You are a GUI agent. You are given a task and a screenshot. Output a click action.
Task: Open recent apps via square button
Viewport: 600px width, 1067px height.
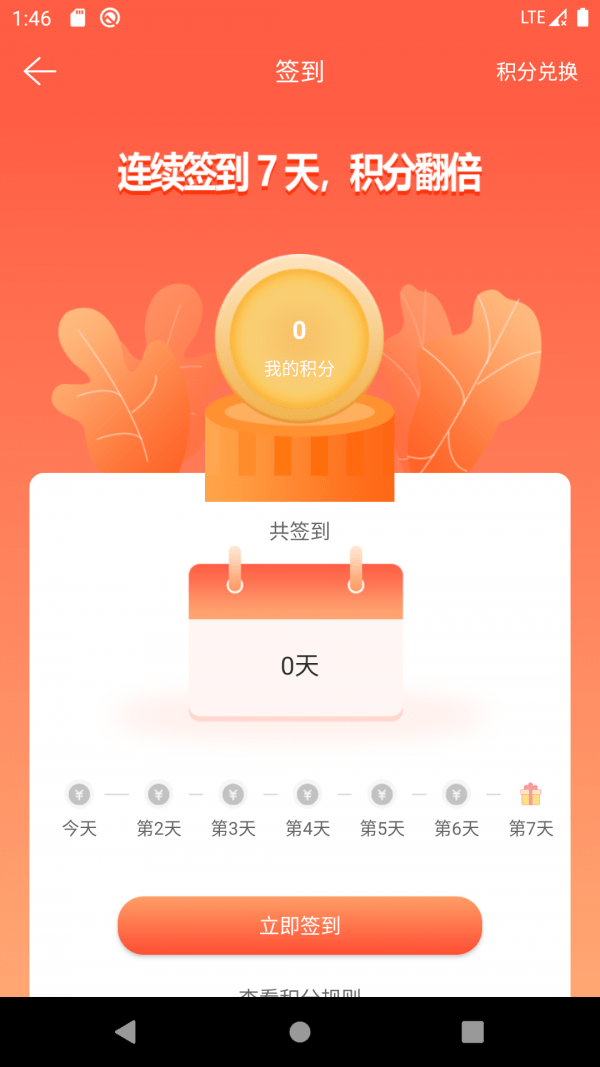(x=473, y=1032)
